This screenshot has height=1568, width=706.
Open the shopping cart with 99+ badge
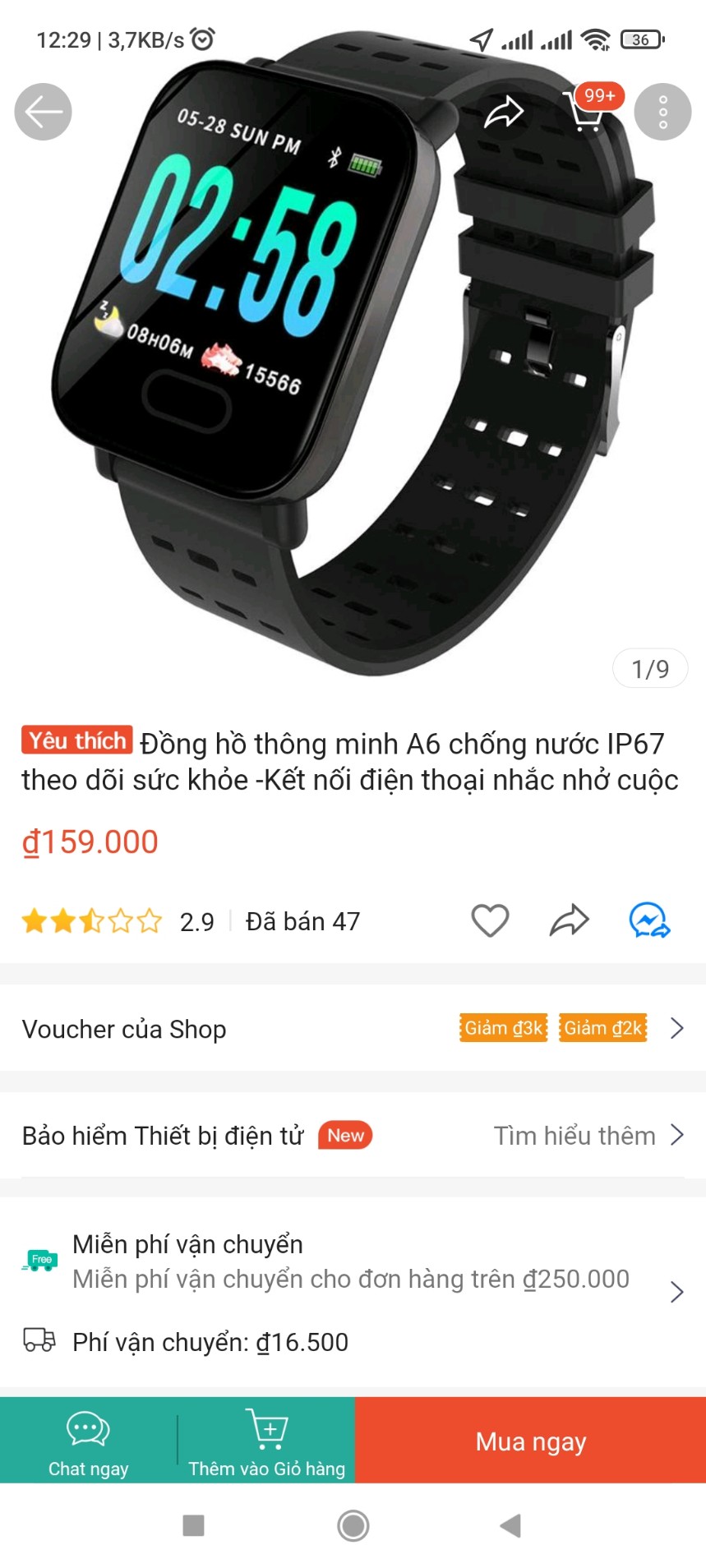(x=585, y=113)
